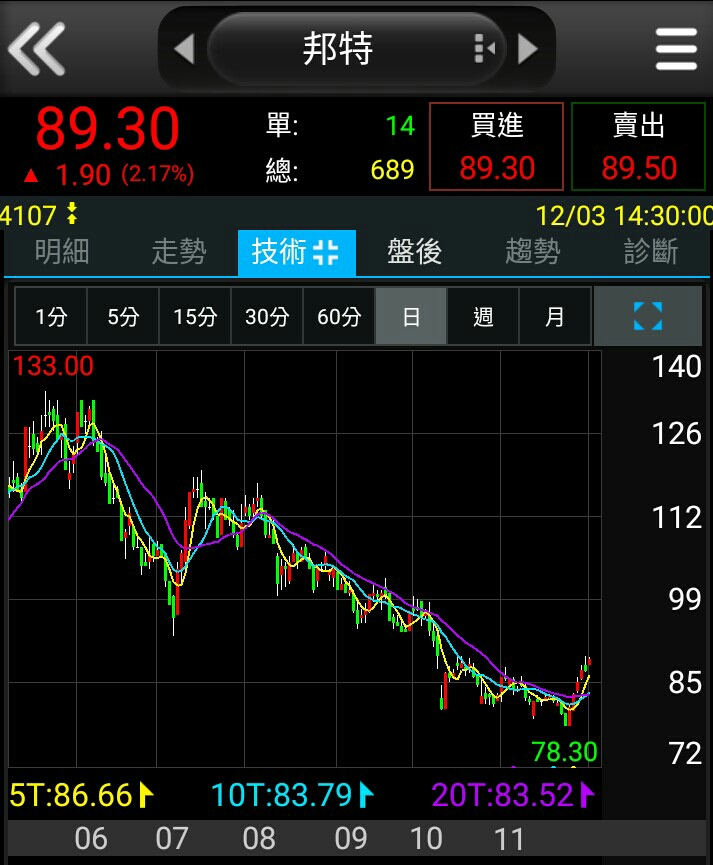Switch to the weekly 週 chart
The height and width of the screenshot is (865, 713).
tap(483, 317)
